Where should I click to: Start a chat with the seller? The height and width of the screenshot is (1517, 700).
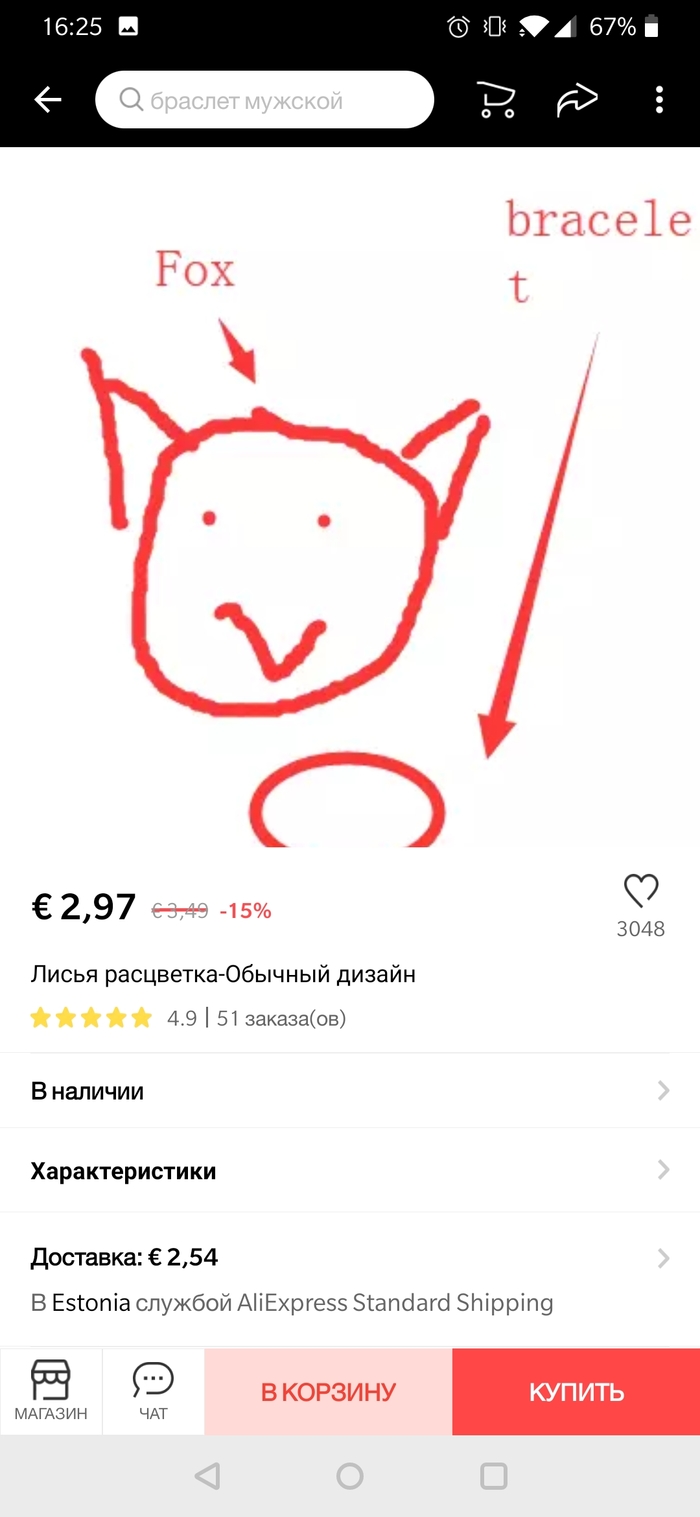[153, 1391]
